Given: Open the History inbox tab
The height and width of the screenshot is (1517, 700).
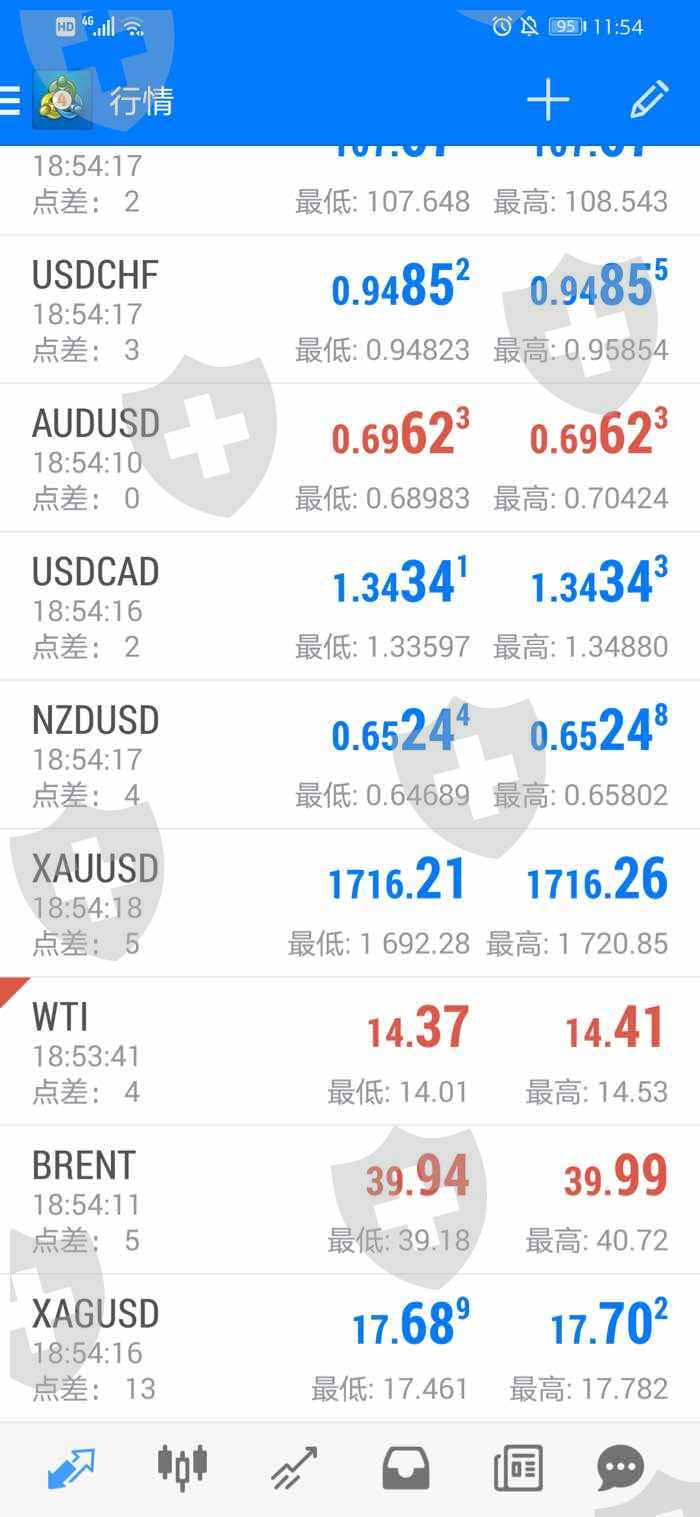Looking at the screenshot, I should [x=406, y=1468].
